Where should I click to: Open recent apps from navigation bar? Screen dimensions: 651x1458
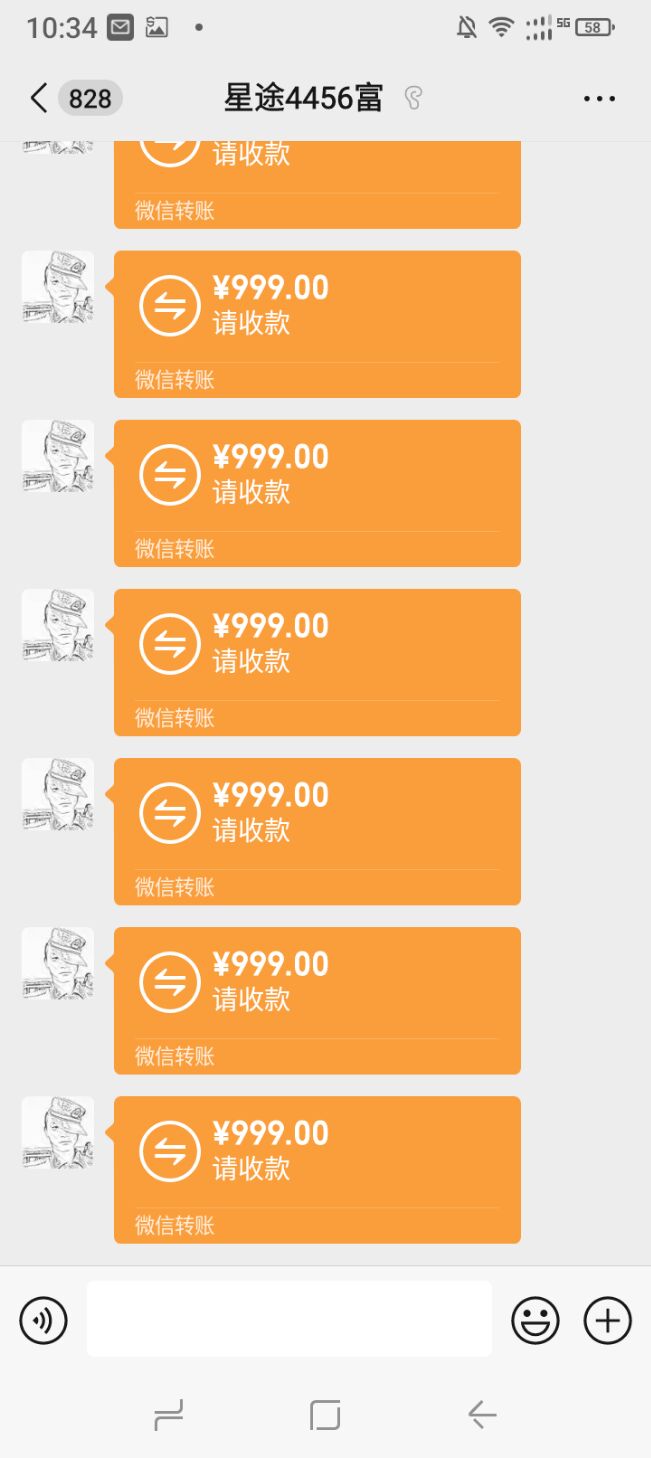pyautogui.click(x=168, y=1414)
